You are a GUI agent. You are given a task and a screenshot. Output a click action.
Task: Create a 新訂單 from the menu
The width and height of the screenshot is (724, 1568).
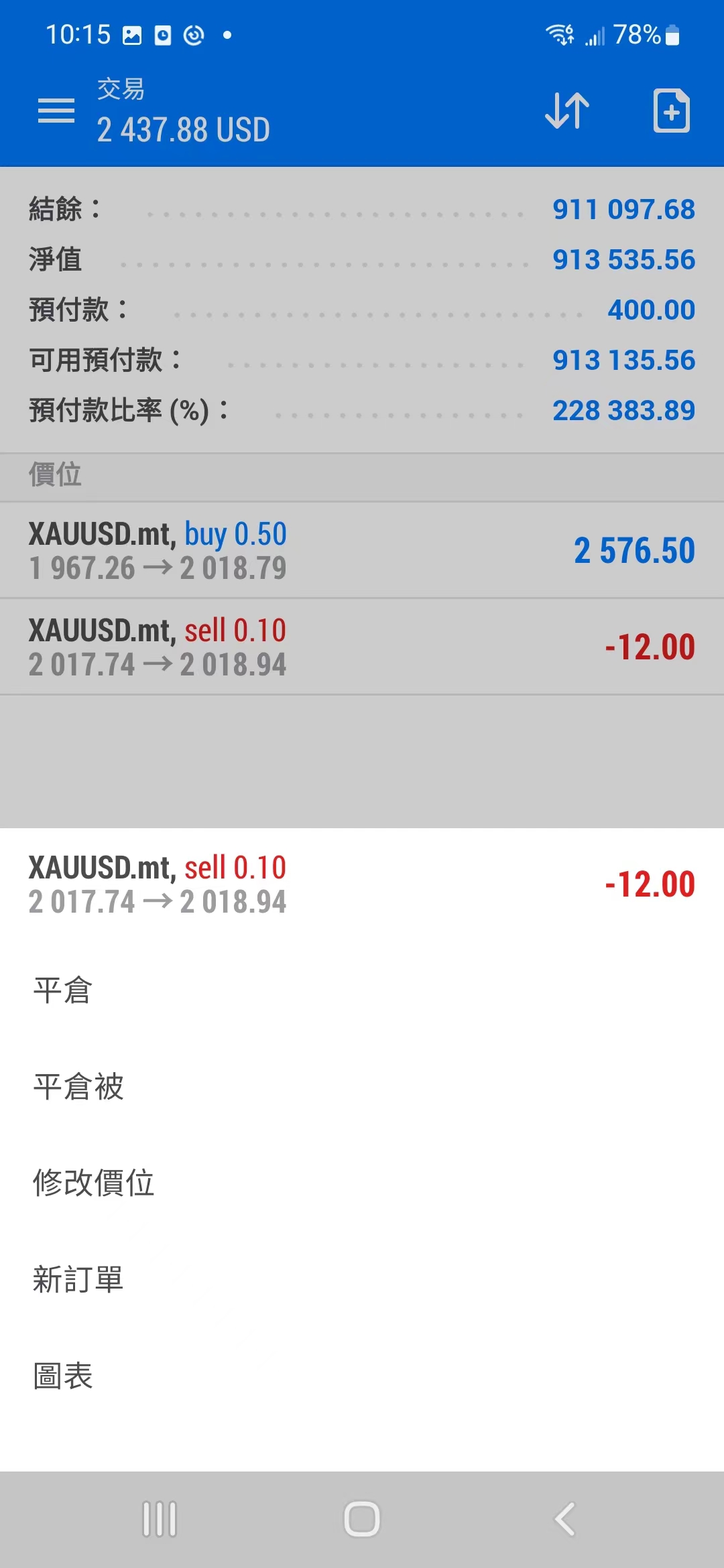[x=78, y=1279]
